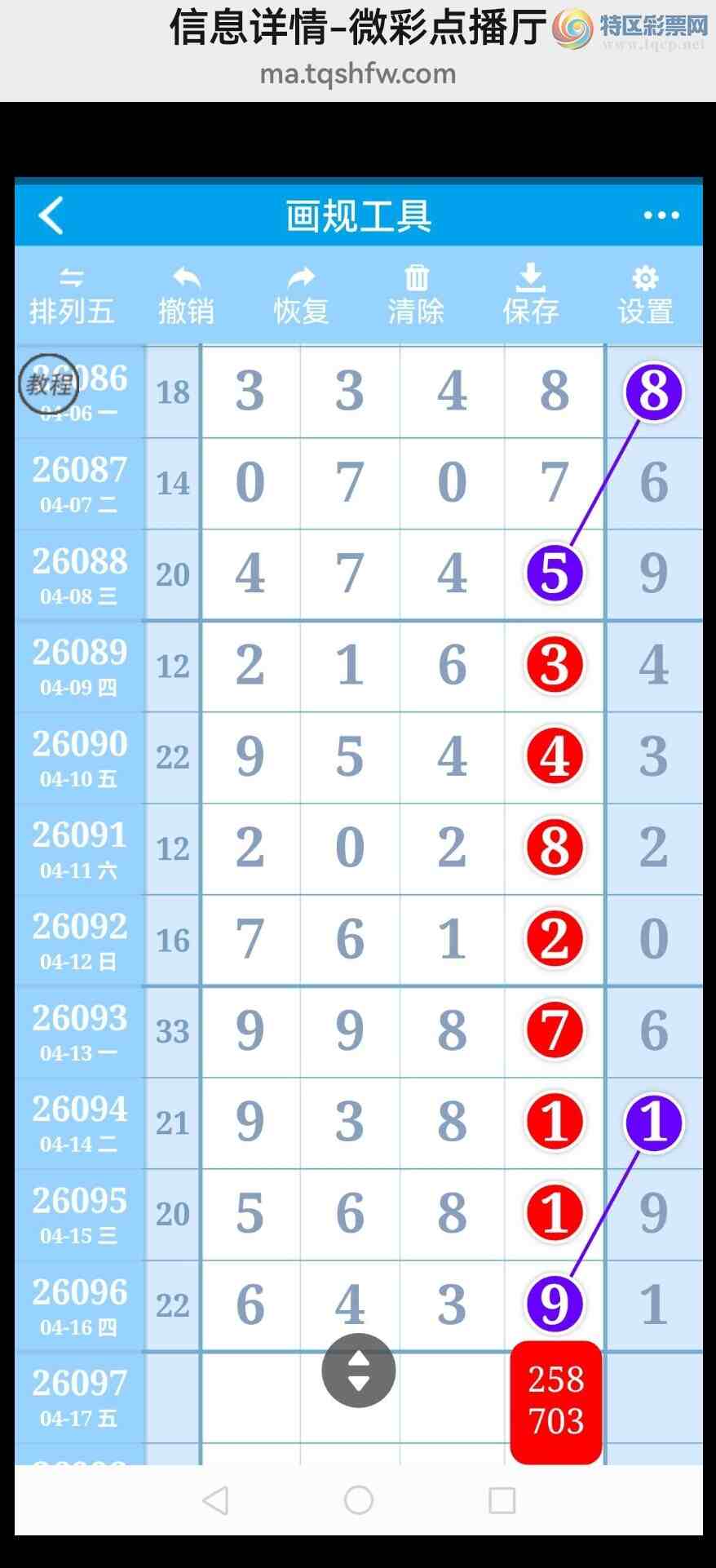Open the 设置 settings

(645, 296)
